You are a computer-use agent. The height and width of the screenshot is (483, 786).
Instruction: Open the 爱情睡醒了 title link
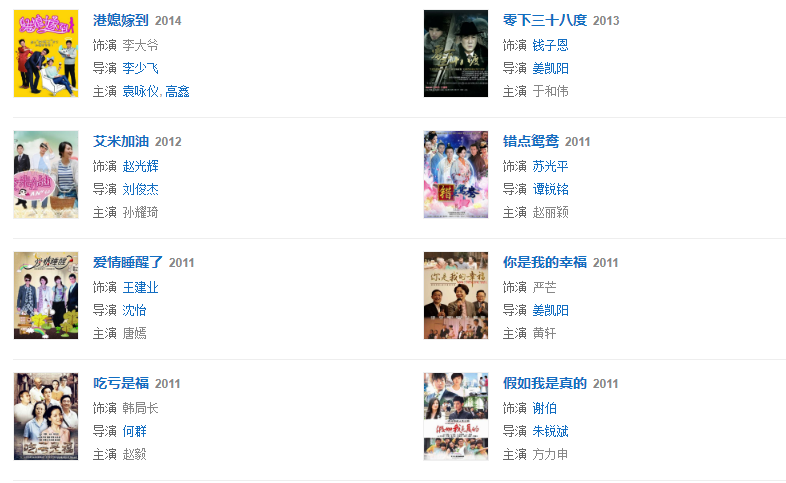[x=128, y=262]
